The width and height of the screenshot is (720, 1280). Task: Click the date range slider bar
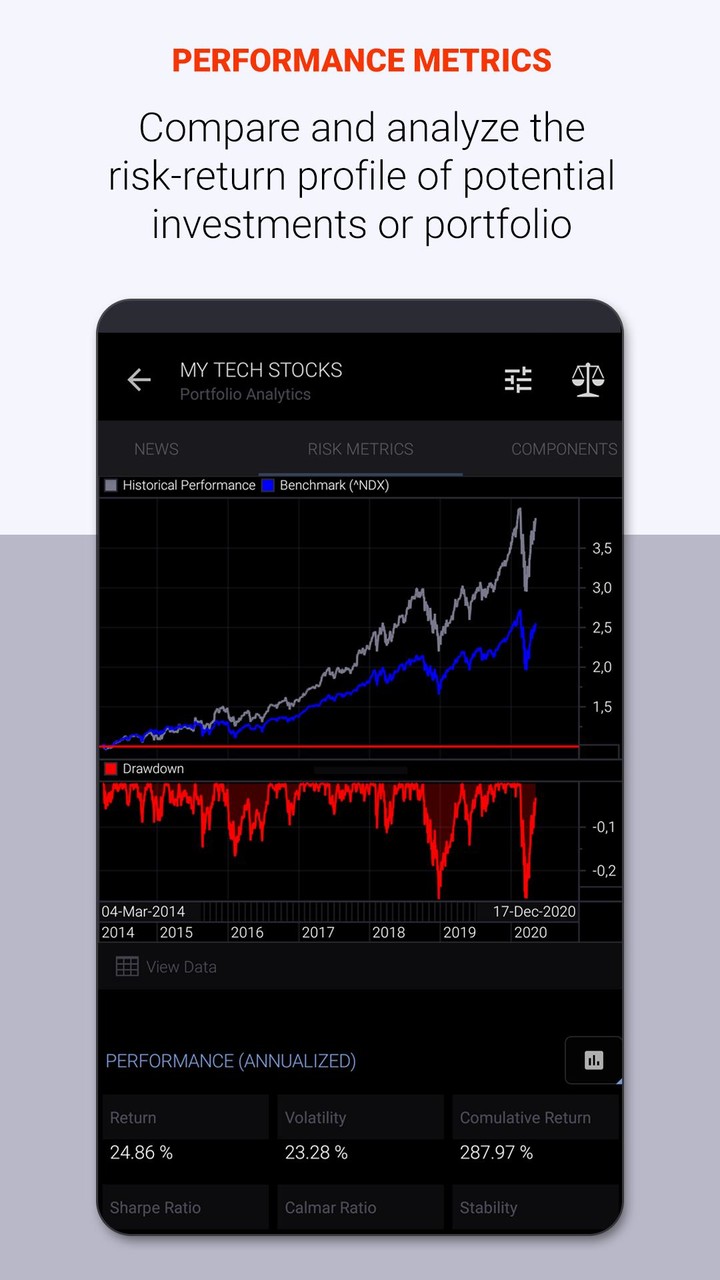pyautogui.click(x=360, y=911)
